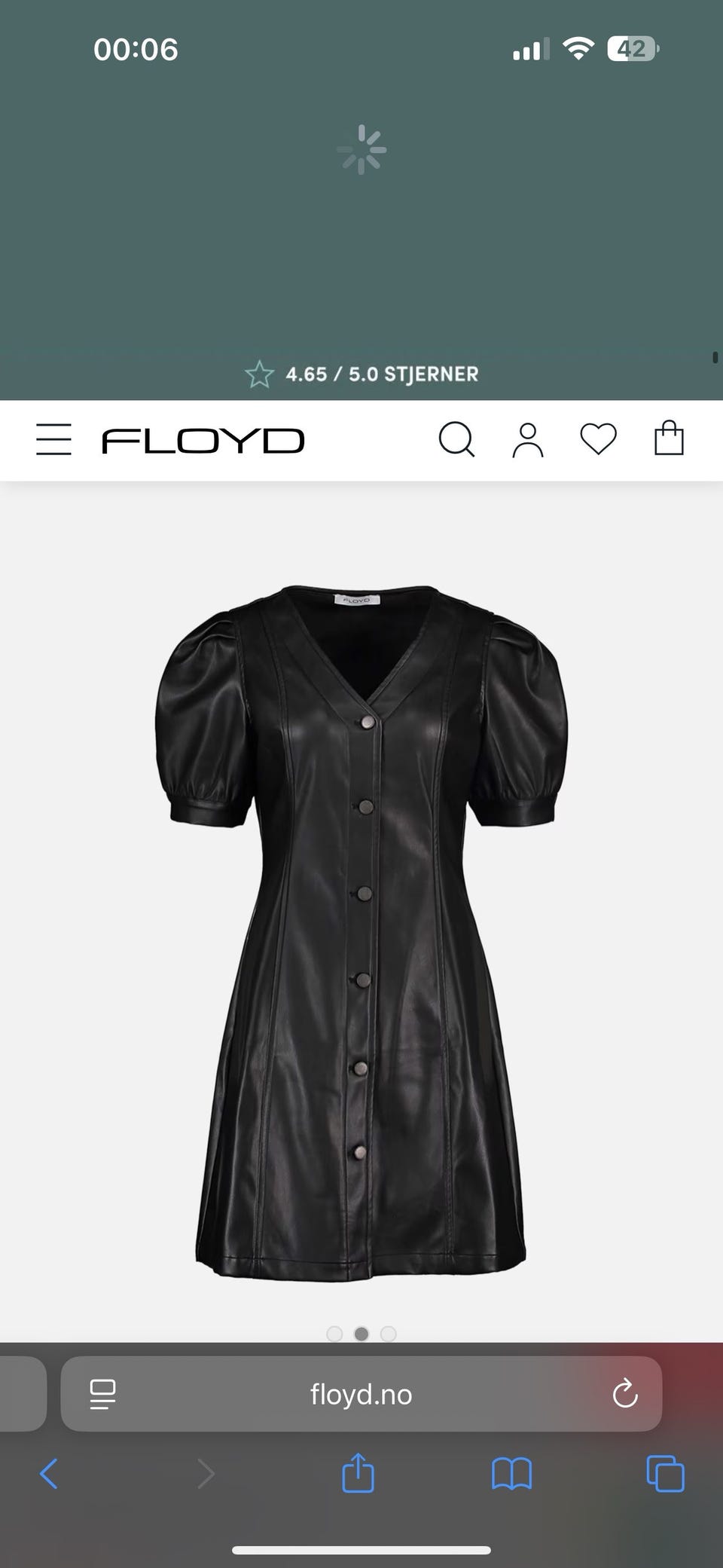The width and height of the screenshot is (723, 1568).
Task: Go to the FLOYD homepage
Action: (x=203, y=441)
